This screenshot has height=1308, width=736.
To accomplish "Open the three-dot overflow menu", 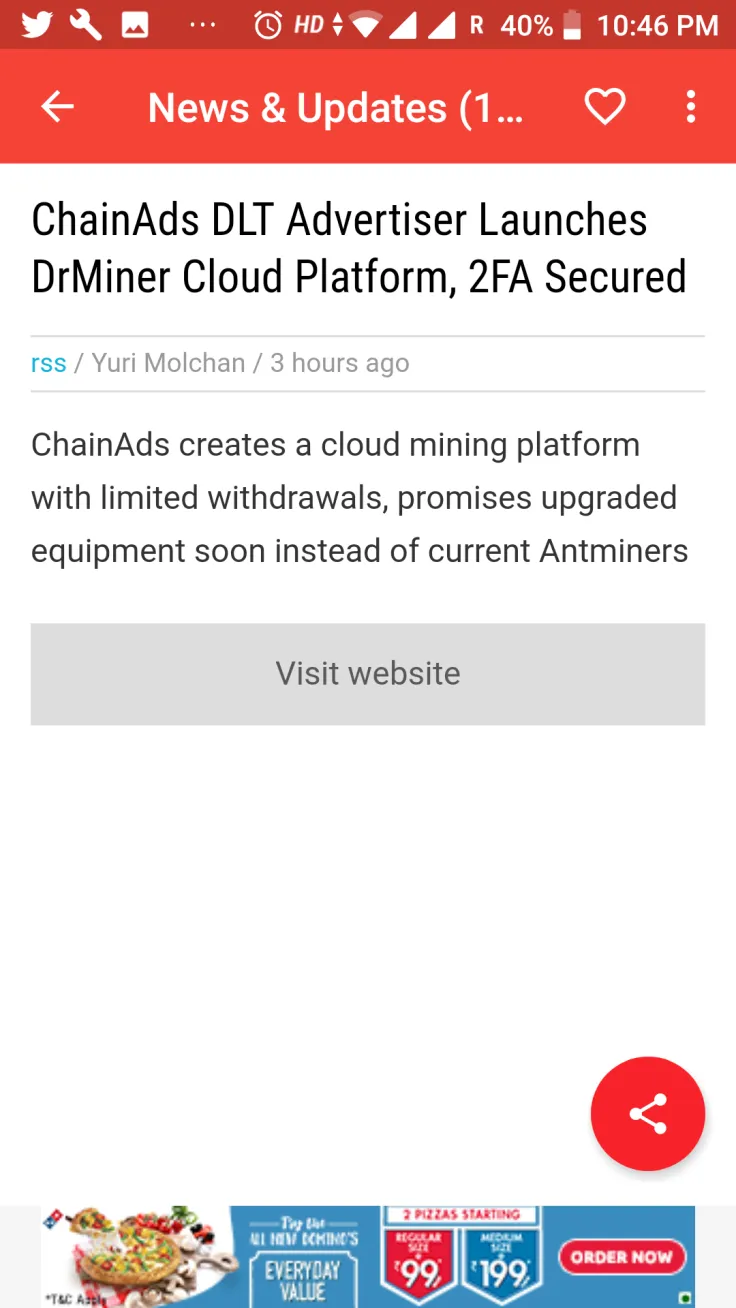I will (691, 107).
